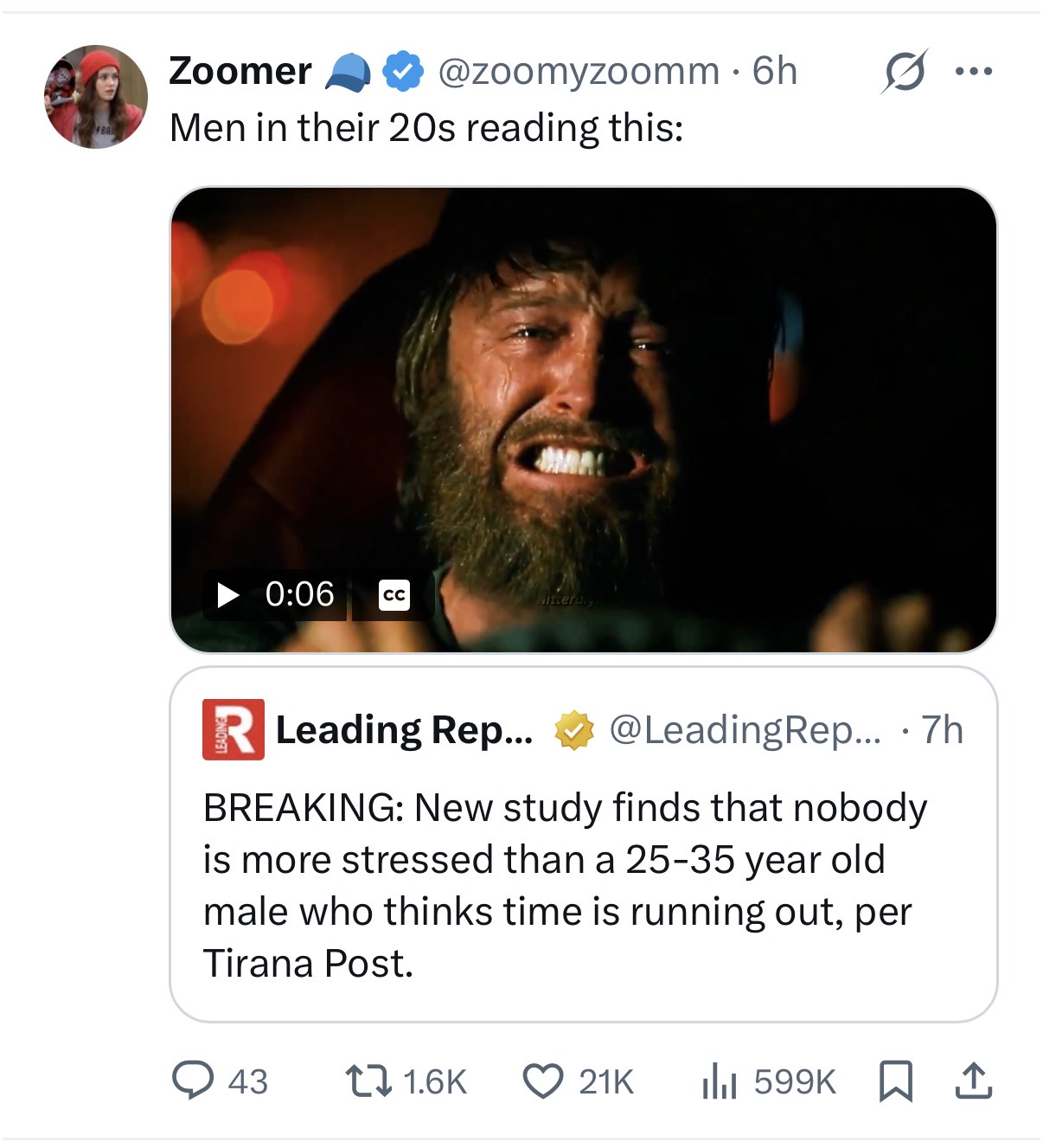The image size is (1043, 1148).
Task: Bookmark Zoomer's post
Action: coord(895,1081)
